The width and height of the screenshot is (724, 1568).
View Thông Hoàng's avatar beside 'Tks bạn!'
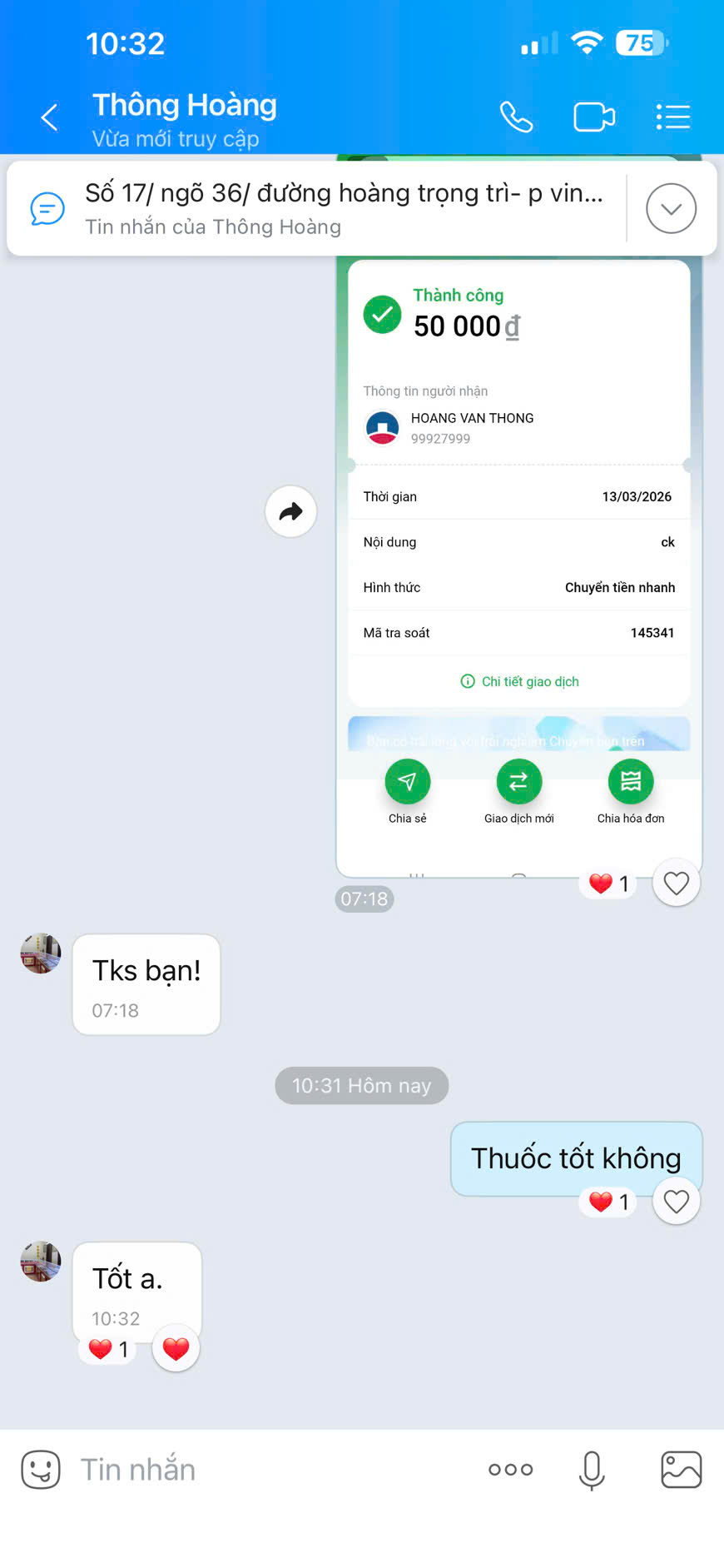pyautogui.click(x=41, y=953)
